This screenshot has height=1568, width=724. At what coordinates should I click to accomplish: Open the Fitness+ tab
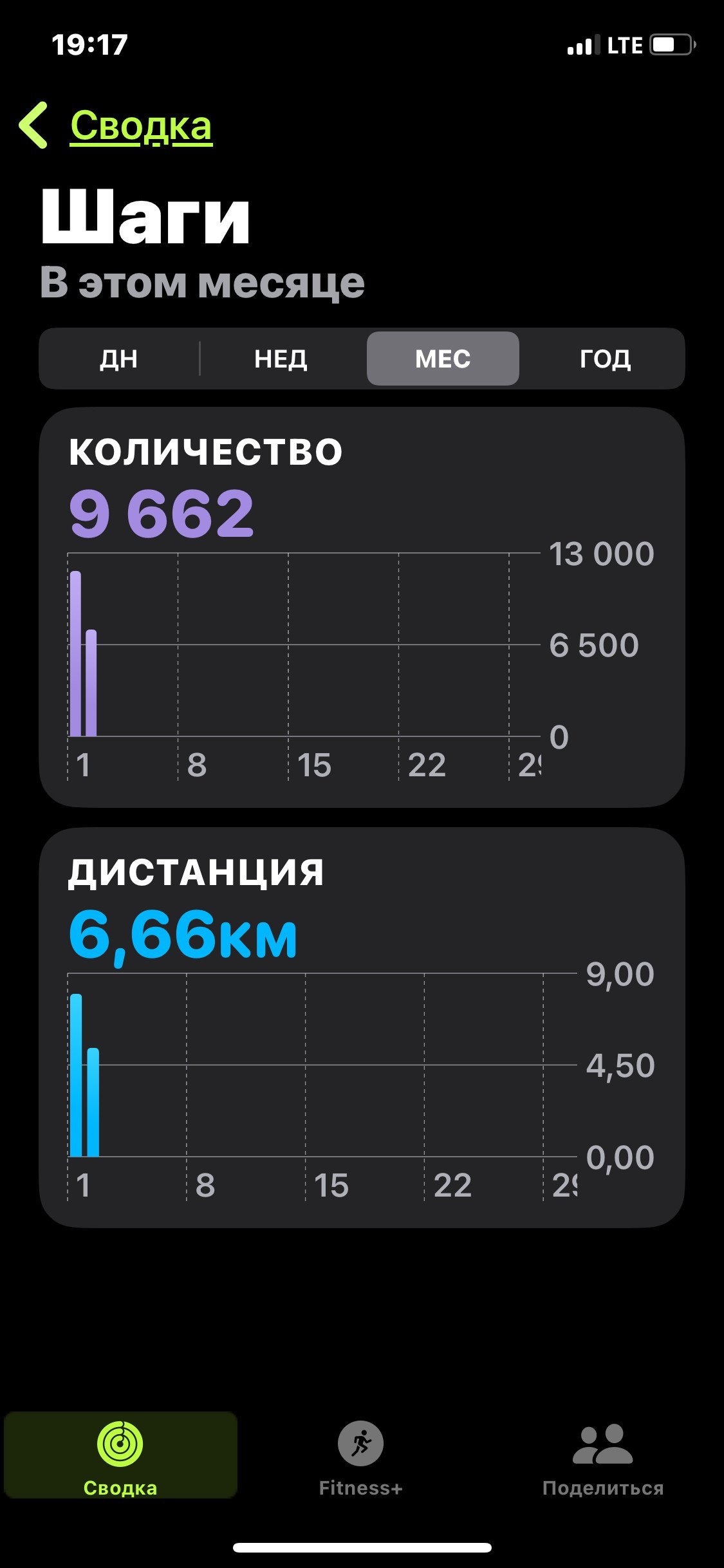coord(361,1459)
